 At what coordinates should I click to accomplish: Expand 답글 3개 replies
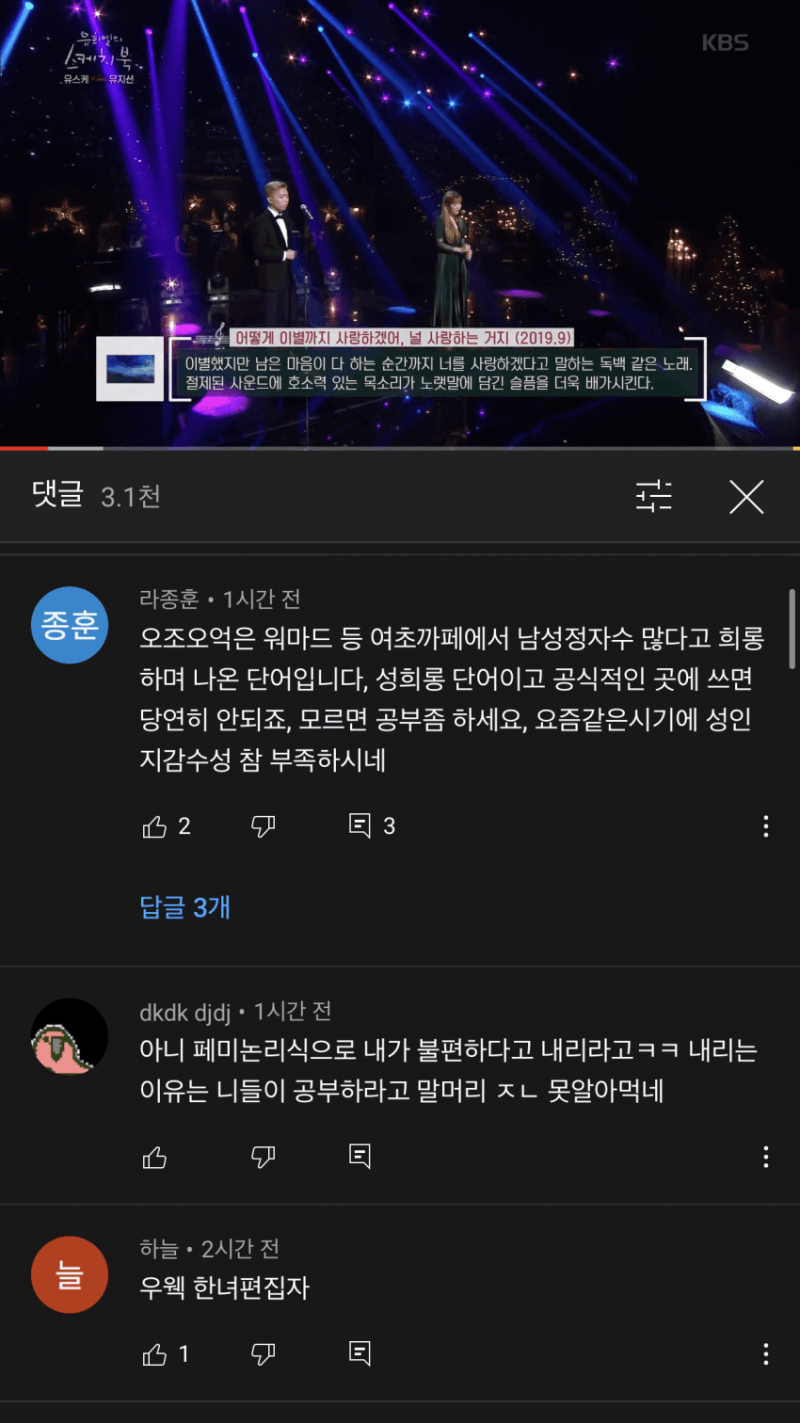click(x=186, y=907)
